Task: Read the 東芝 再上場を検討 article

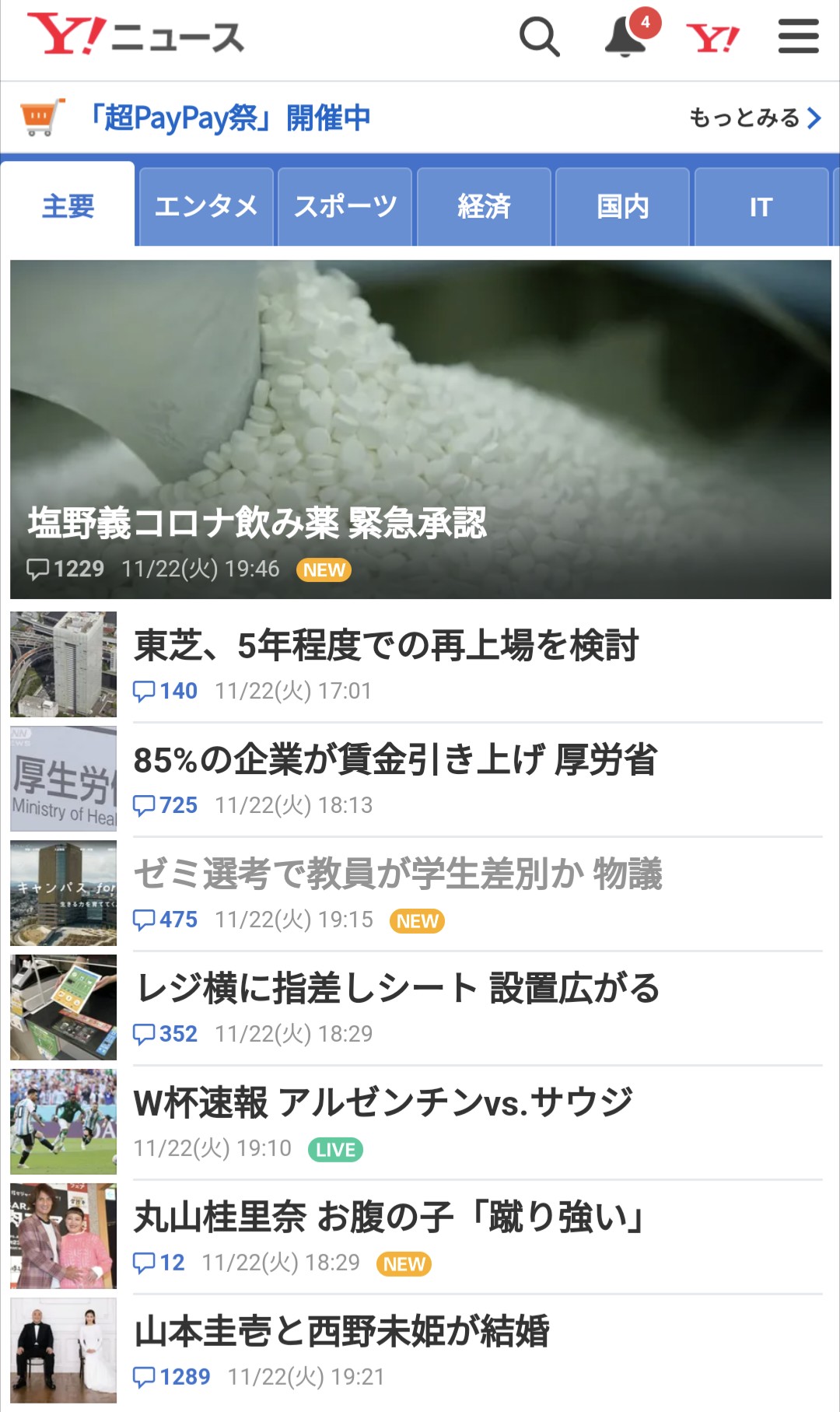Action: click(387, 646)
